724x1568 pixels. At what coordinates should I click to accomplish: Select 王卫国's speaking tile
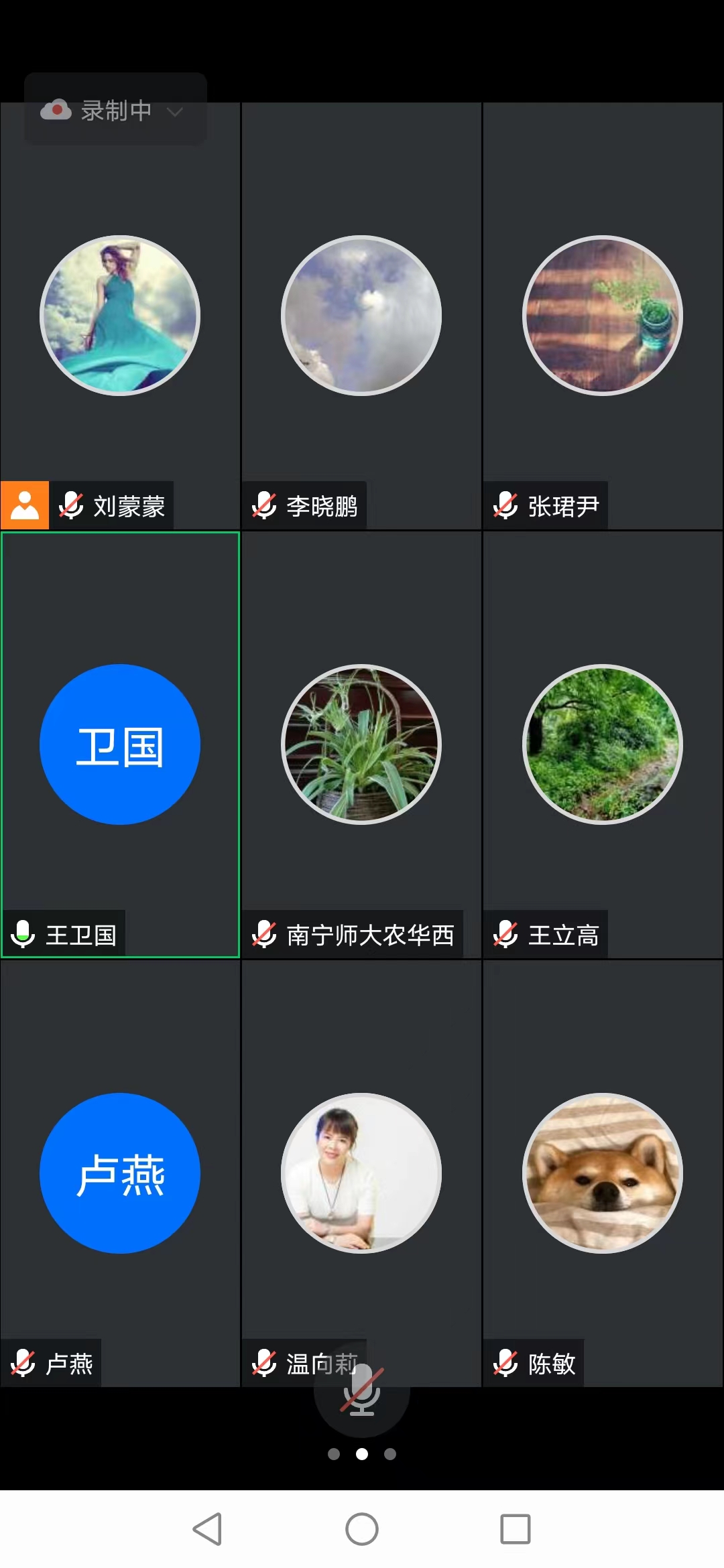pyautogui.click(x=120, y=744)
